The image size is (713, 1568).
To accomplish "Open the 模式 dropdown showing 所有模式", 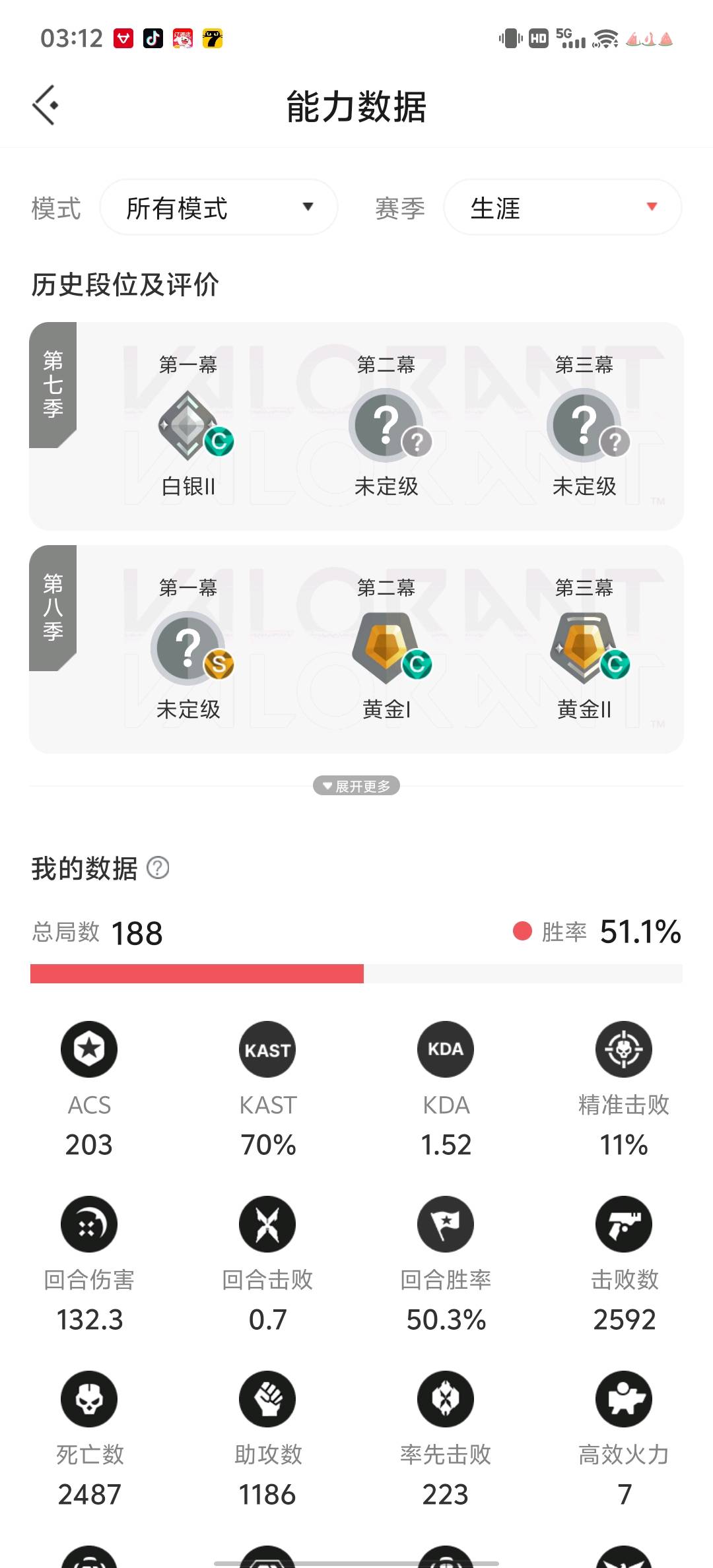I will pos(219,208).
